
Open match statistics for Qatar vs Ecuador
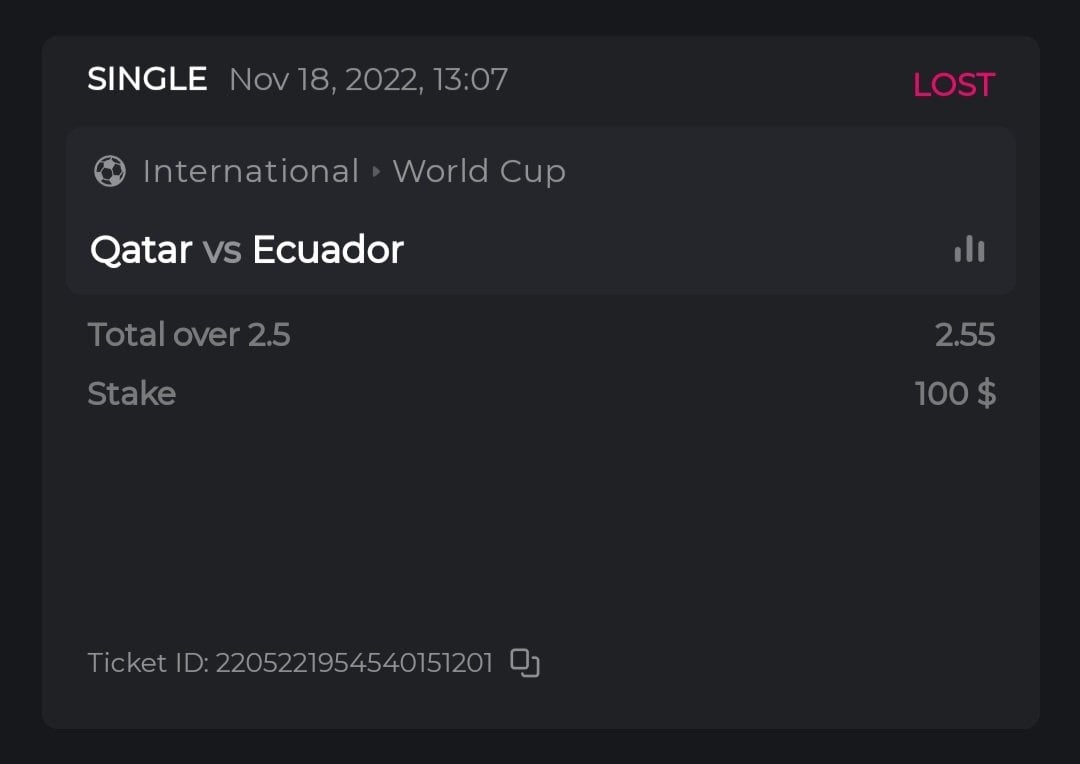tap(969, 249)
